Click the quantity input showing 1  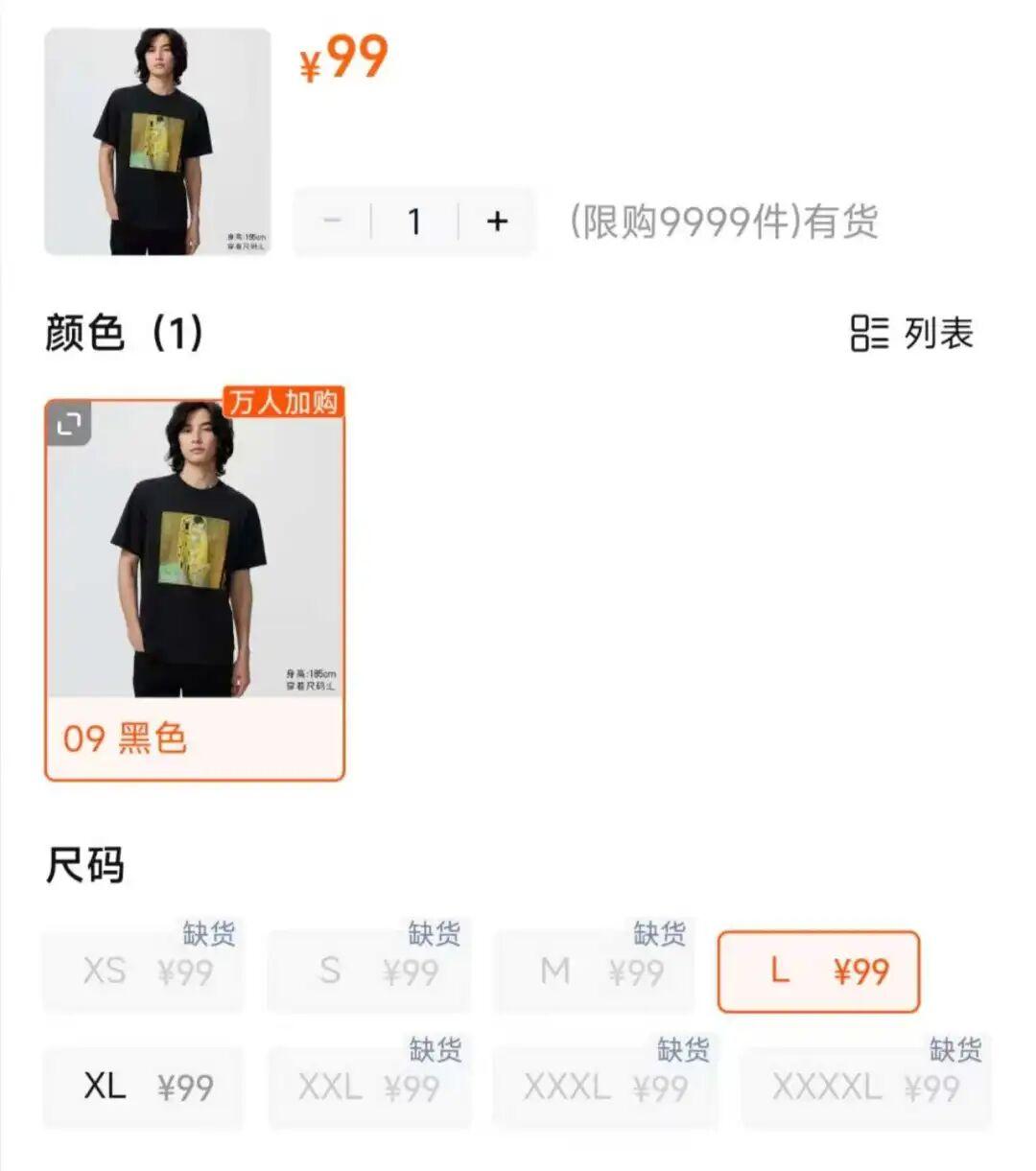[x=414, y=220]
